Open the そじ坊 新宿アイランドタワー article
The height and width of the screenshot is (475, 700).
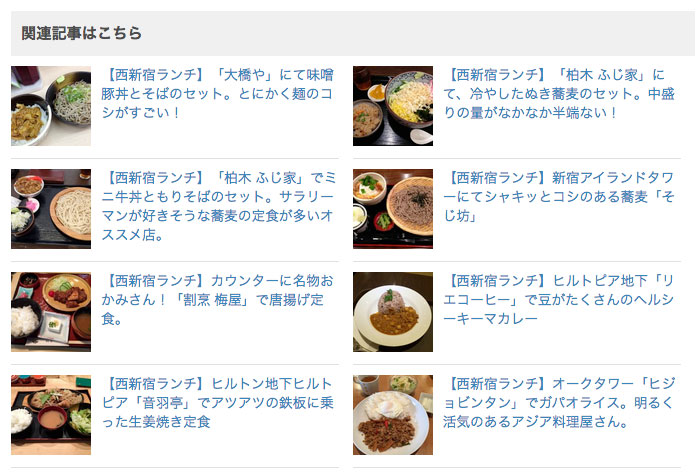click(560, 197)
